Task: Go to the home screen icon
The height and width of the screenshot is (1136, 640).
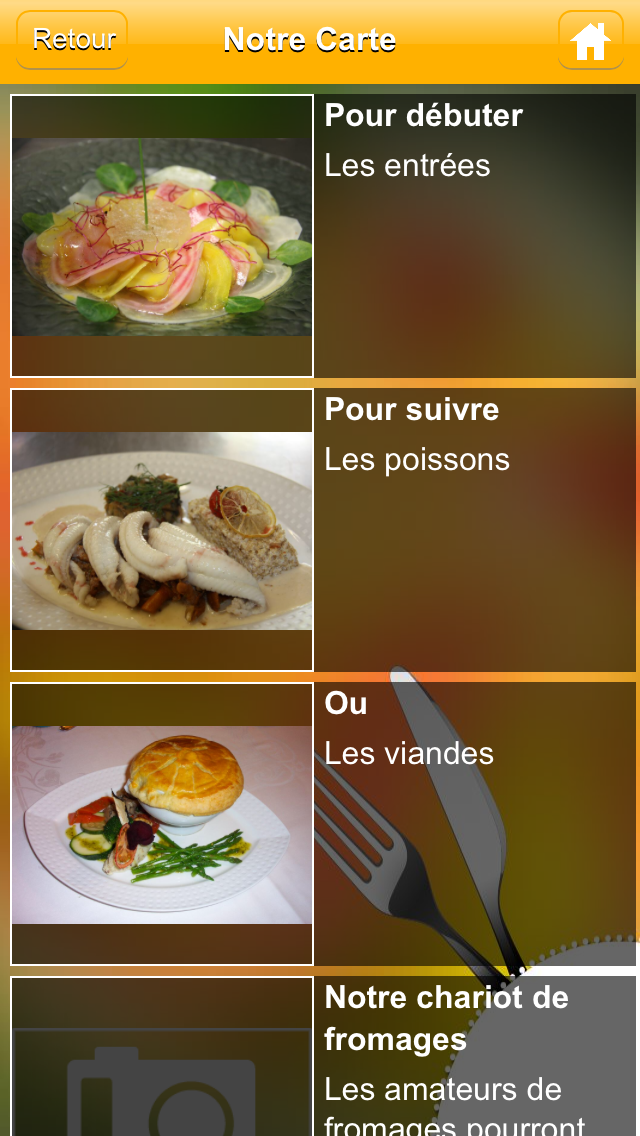Action: 590,40
